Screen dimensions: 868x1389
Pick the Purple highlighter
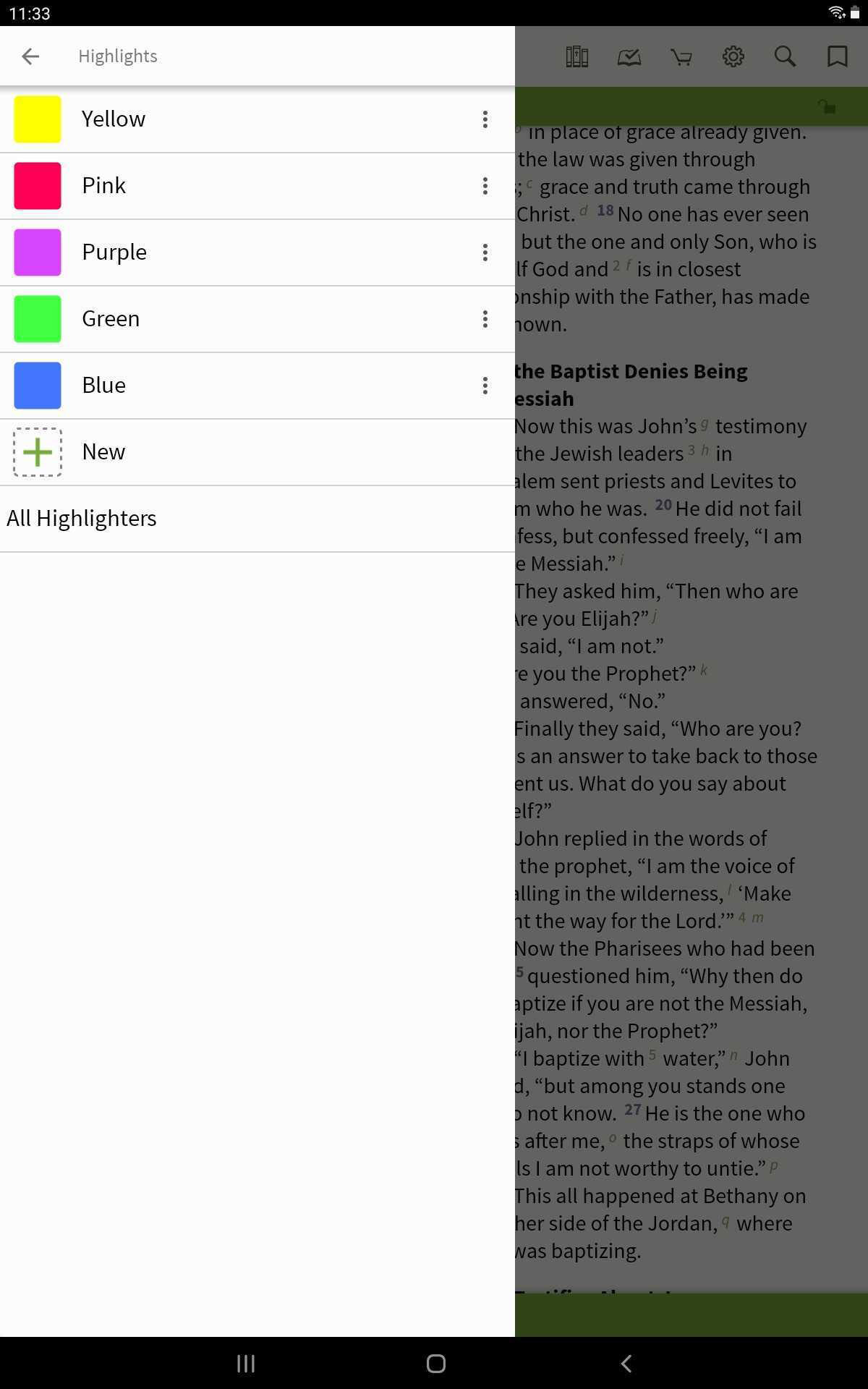pyautogui.click(x=114, y=252)
